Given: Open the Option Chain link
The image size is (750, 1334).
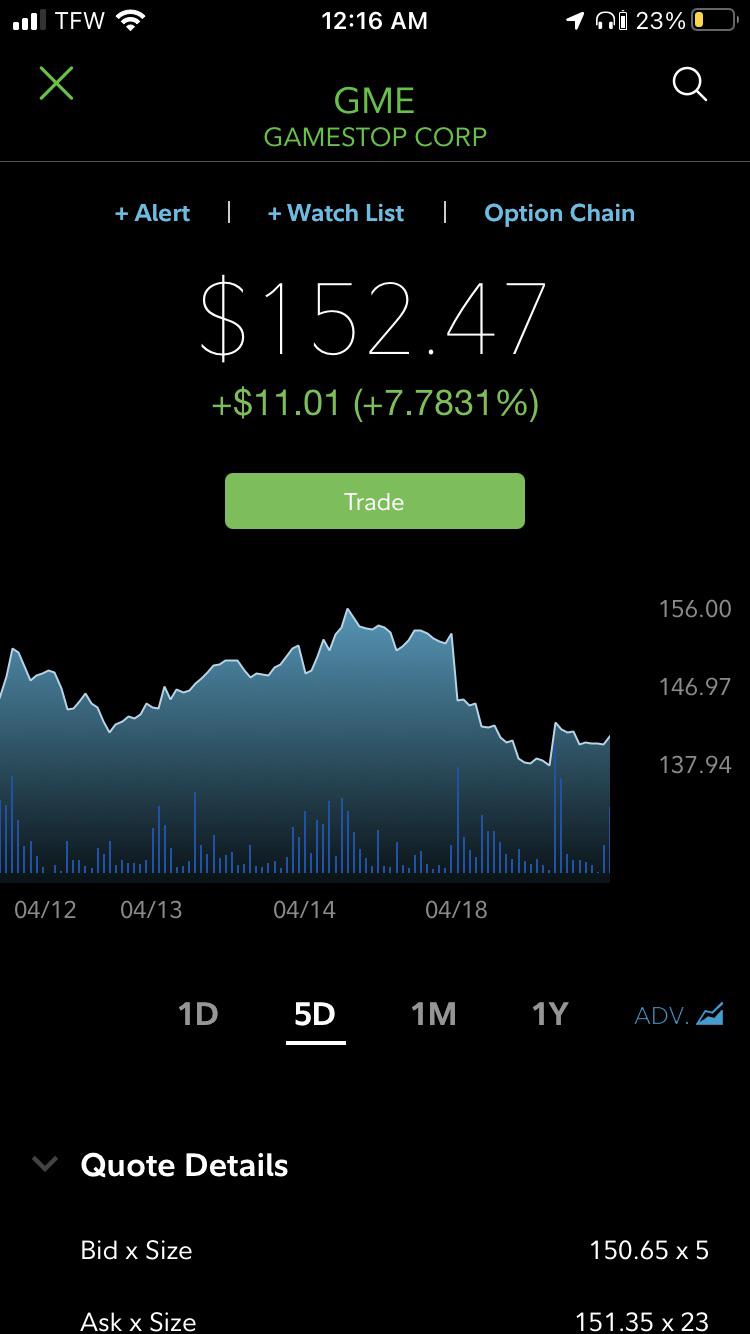Looking at the screenshot, I should tap(559, 213).
